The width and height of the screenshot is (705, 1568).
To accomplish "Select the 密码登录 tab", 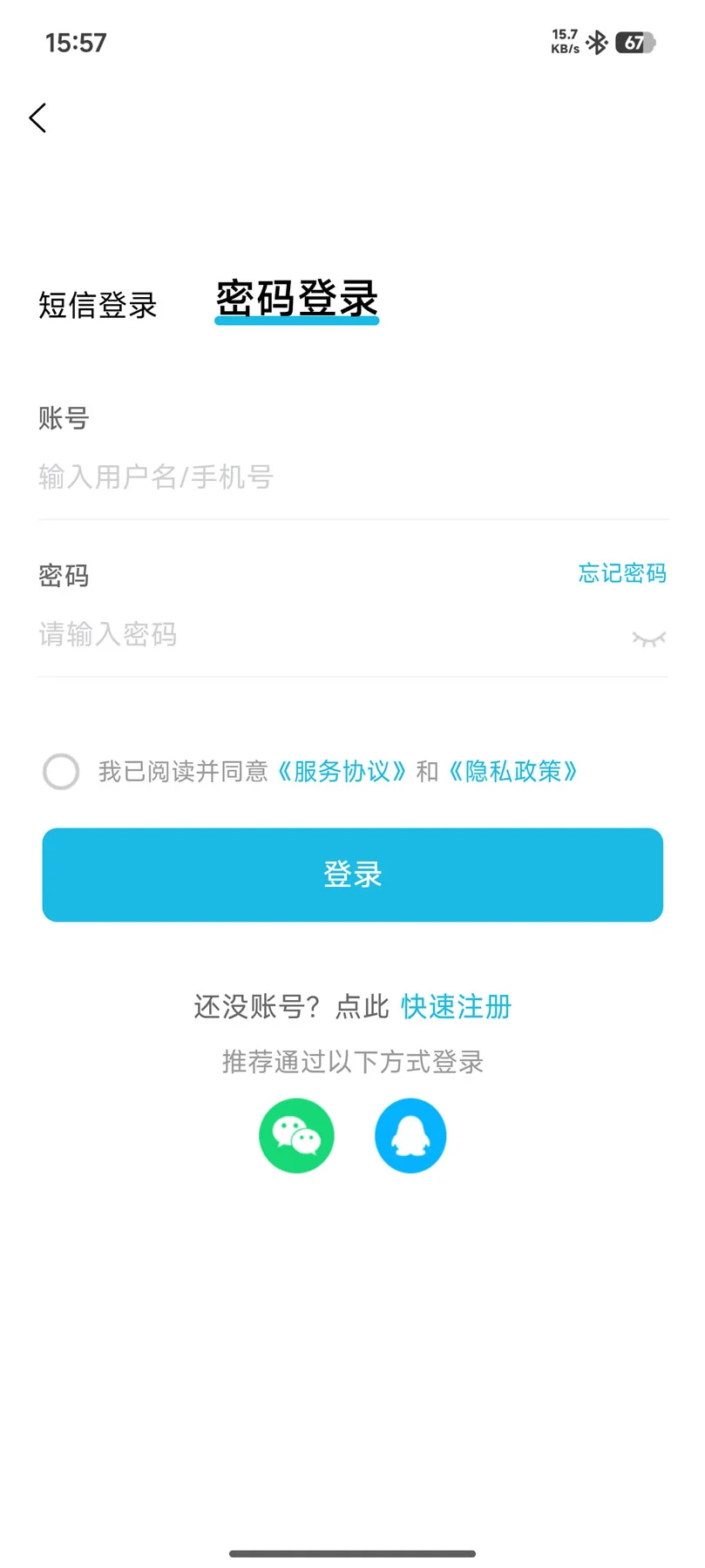I will [x=296, y=299].
